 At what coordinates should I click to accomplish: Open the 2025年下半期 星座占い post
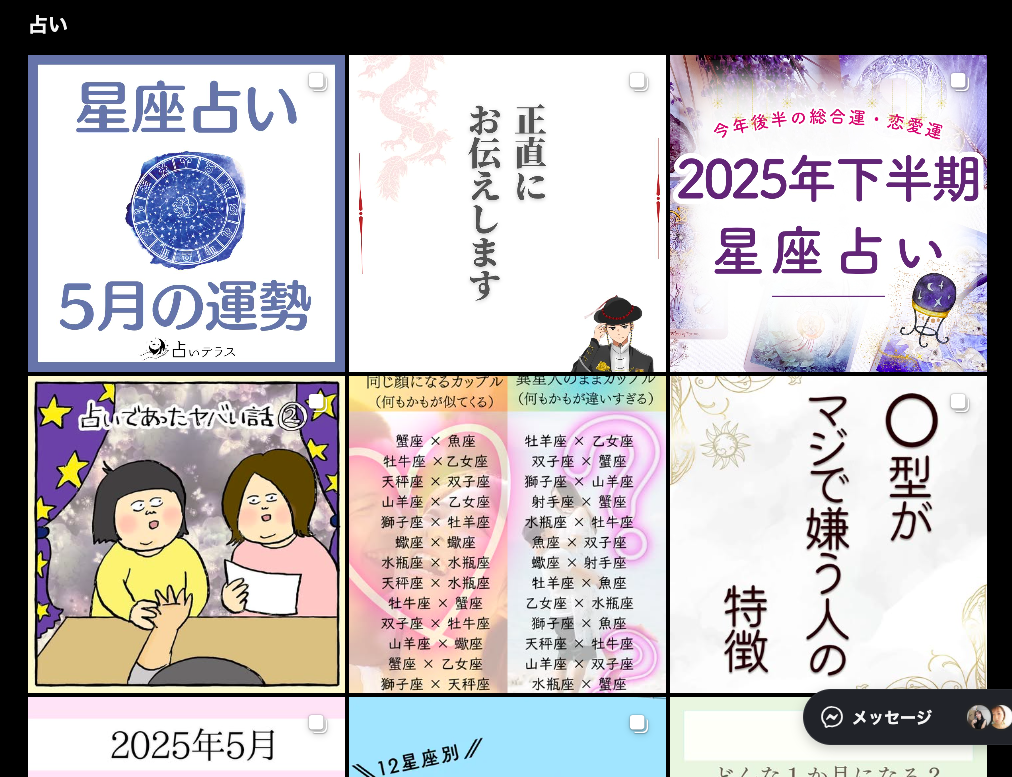click(828, 214)
